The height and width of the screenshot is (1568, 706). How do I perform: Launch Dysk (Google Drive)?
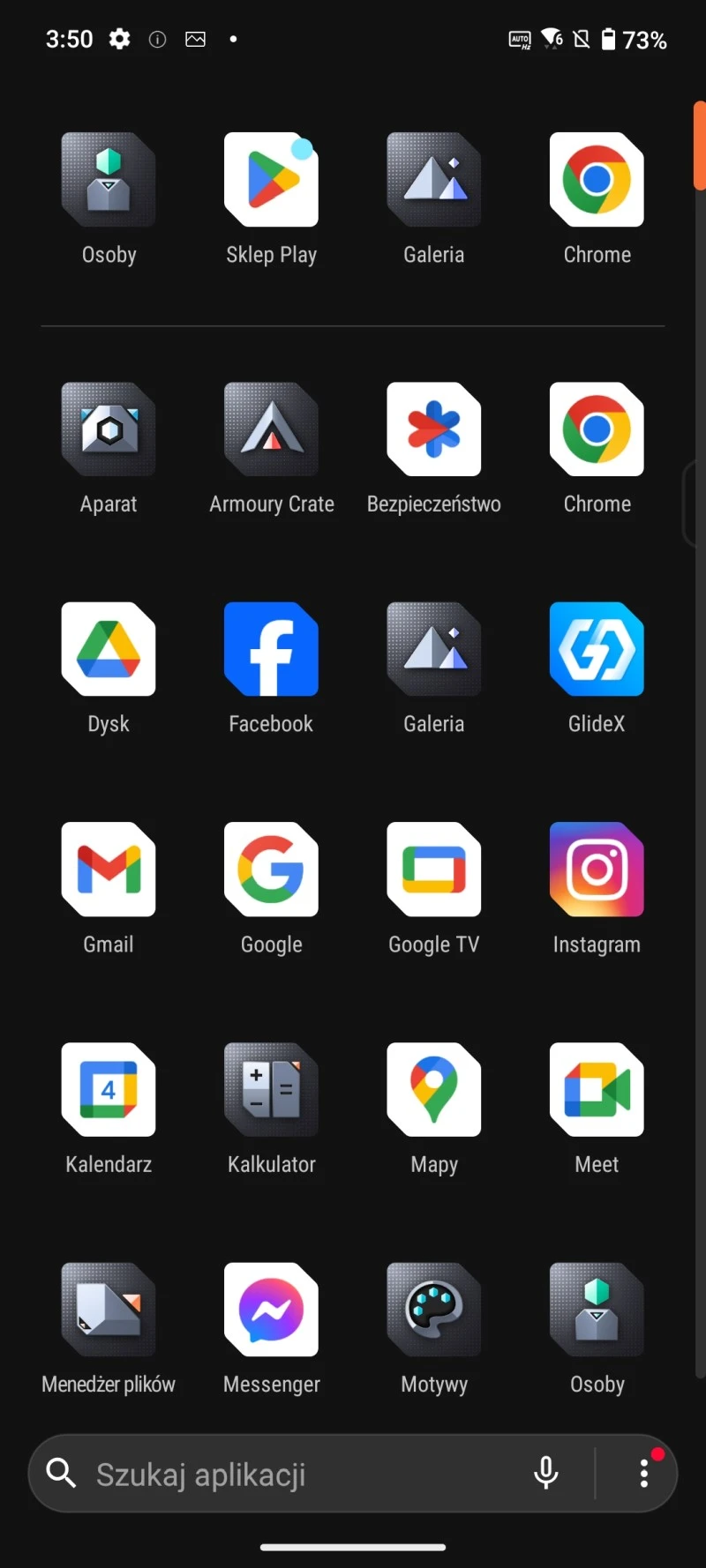[x=109, y=649]
